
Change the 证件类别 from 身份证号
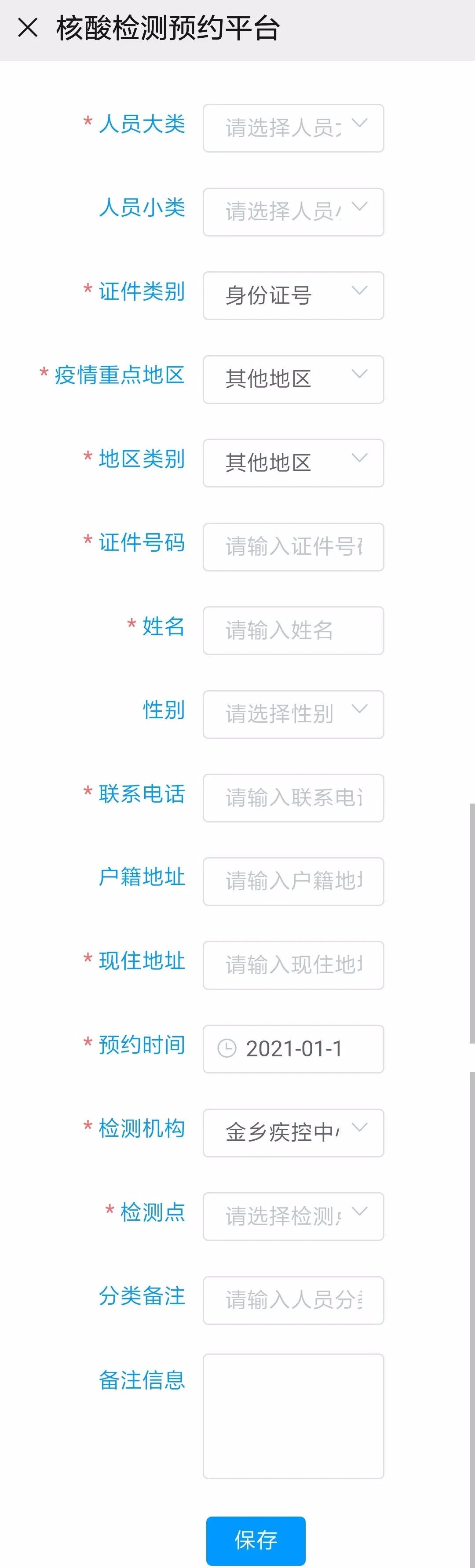coord(293,295)
